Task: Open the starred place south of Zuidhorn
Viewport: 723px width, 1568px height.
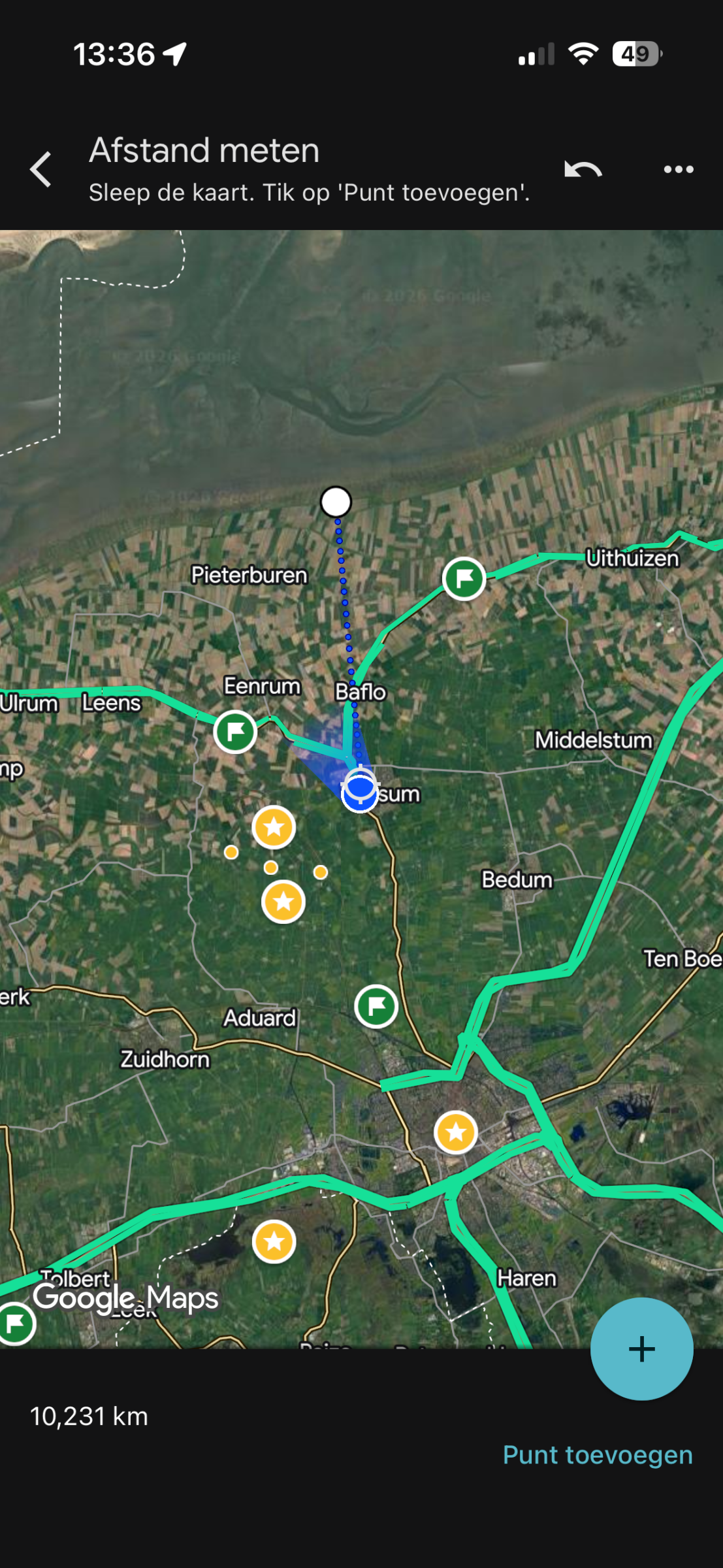Action: pos(274,1241)
